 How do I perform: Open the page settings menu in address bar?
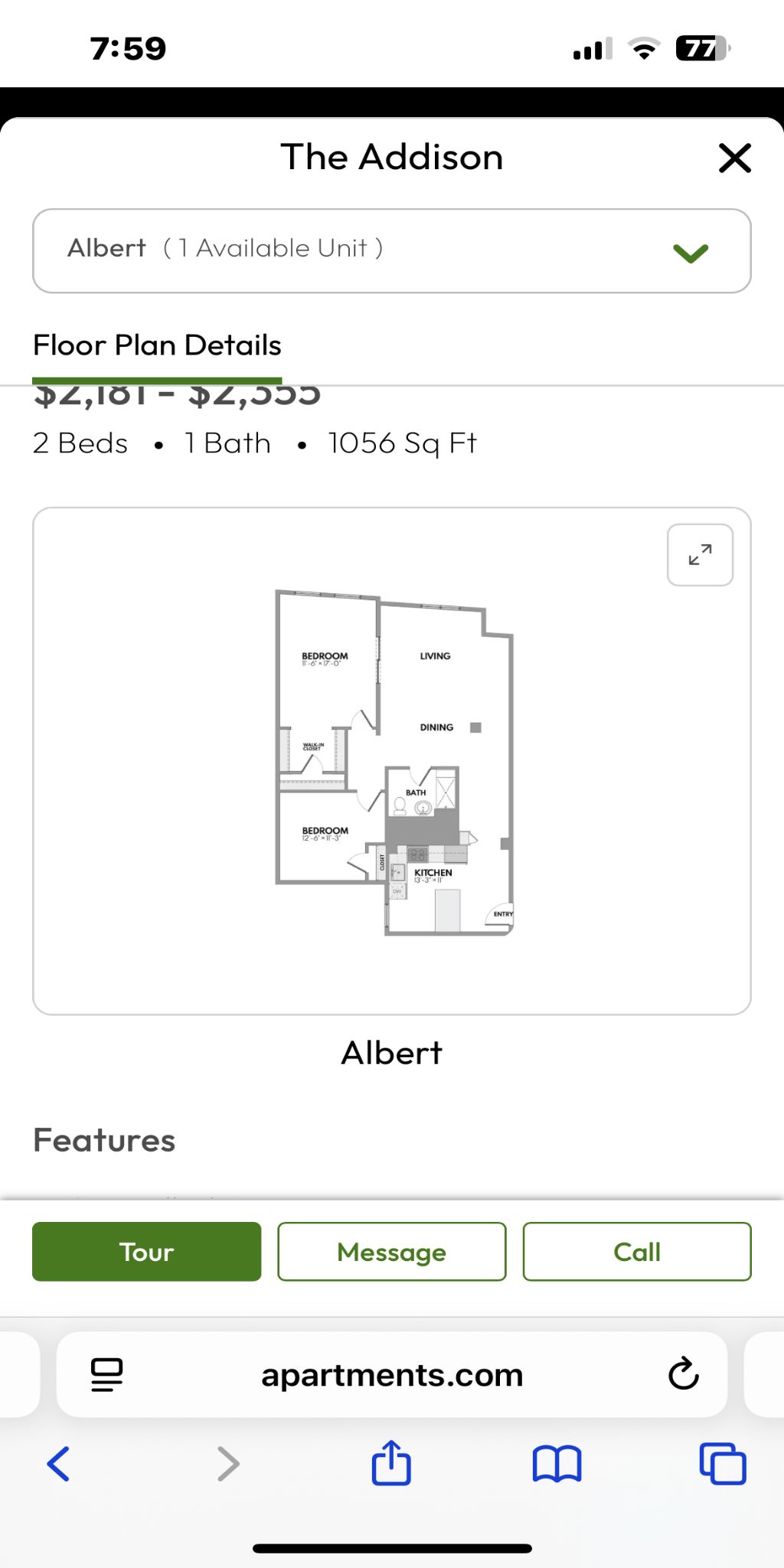pyautogui.click(x=107, y=1375)
